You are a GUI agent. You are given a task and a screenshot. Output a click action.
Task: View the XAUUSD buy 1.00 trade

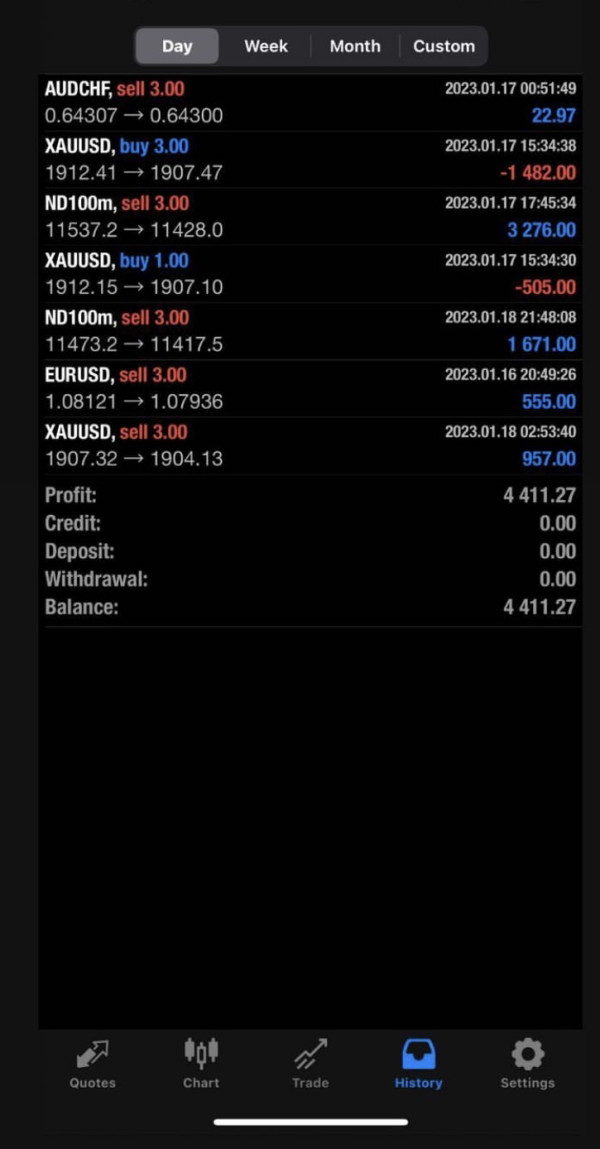pos(310,273)
